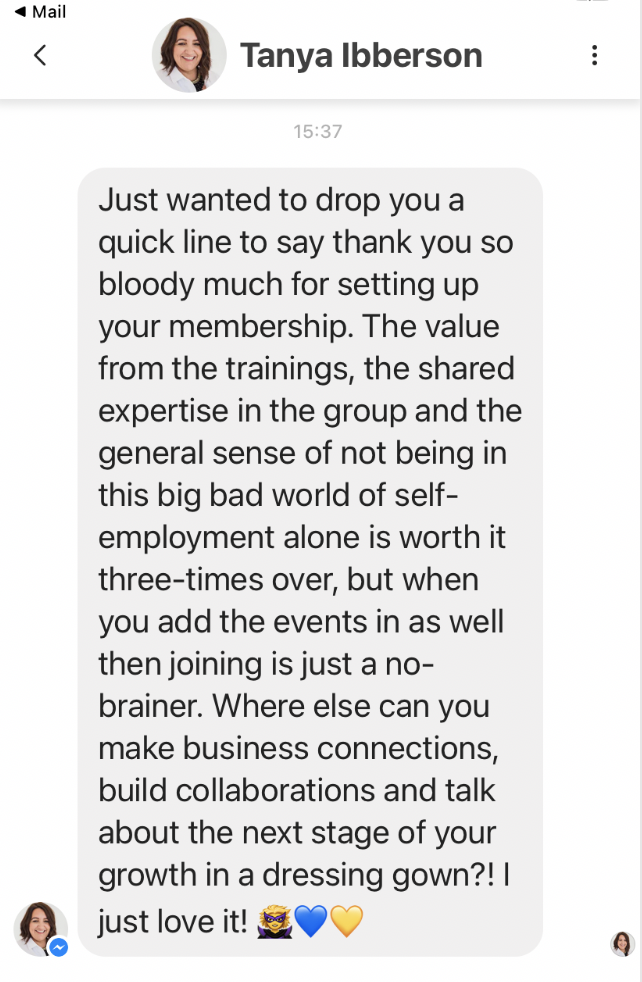
Task: Go back to the chat list
Action: click(40, 55)
